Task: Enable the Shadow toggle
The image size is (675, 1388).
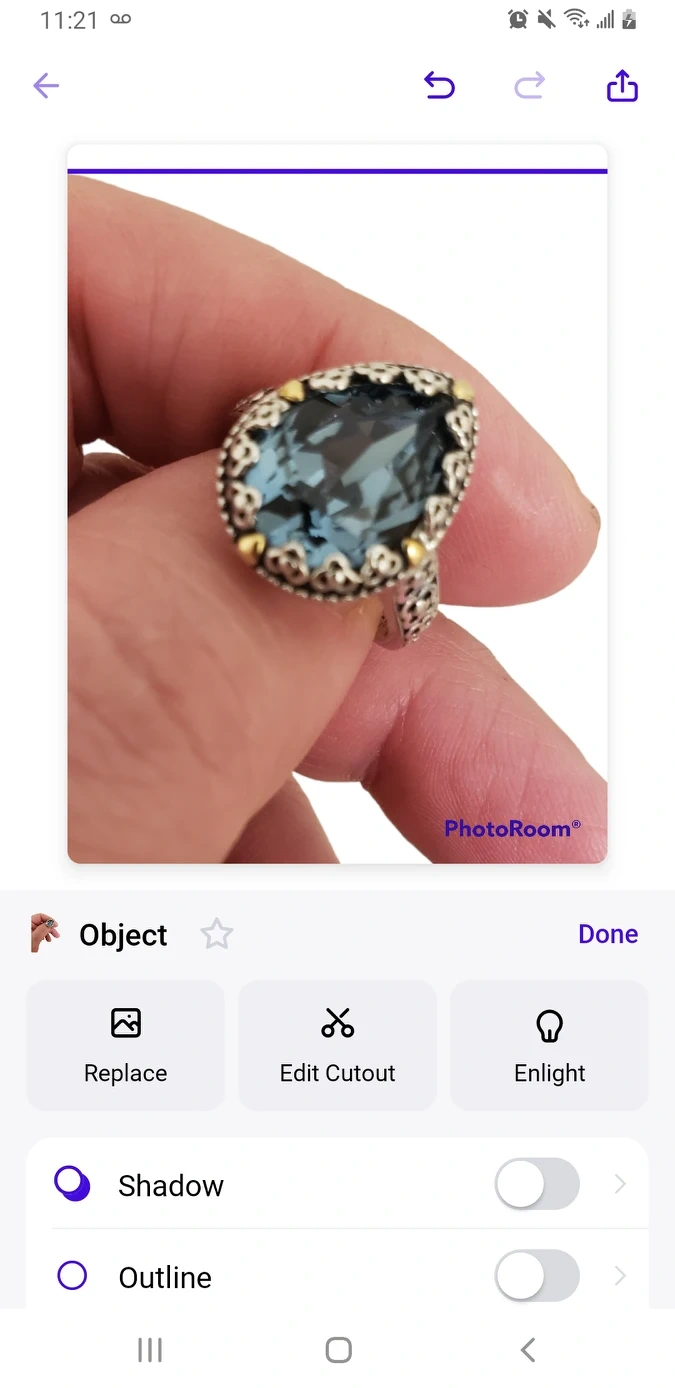Action: coord(537,1185)
